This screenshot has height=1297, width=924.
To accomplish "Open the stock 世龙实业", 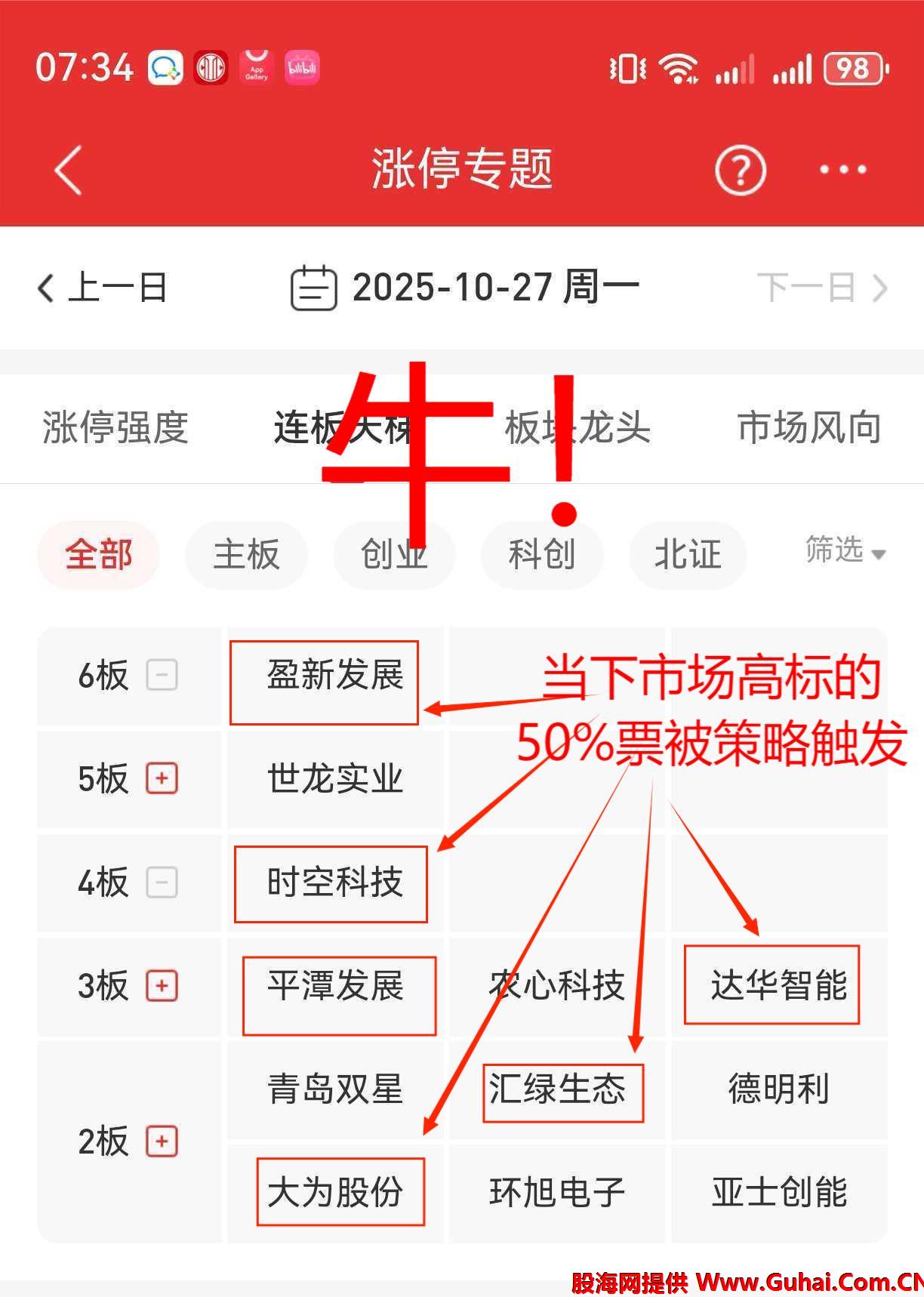I will 335,778.
